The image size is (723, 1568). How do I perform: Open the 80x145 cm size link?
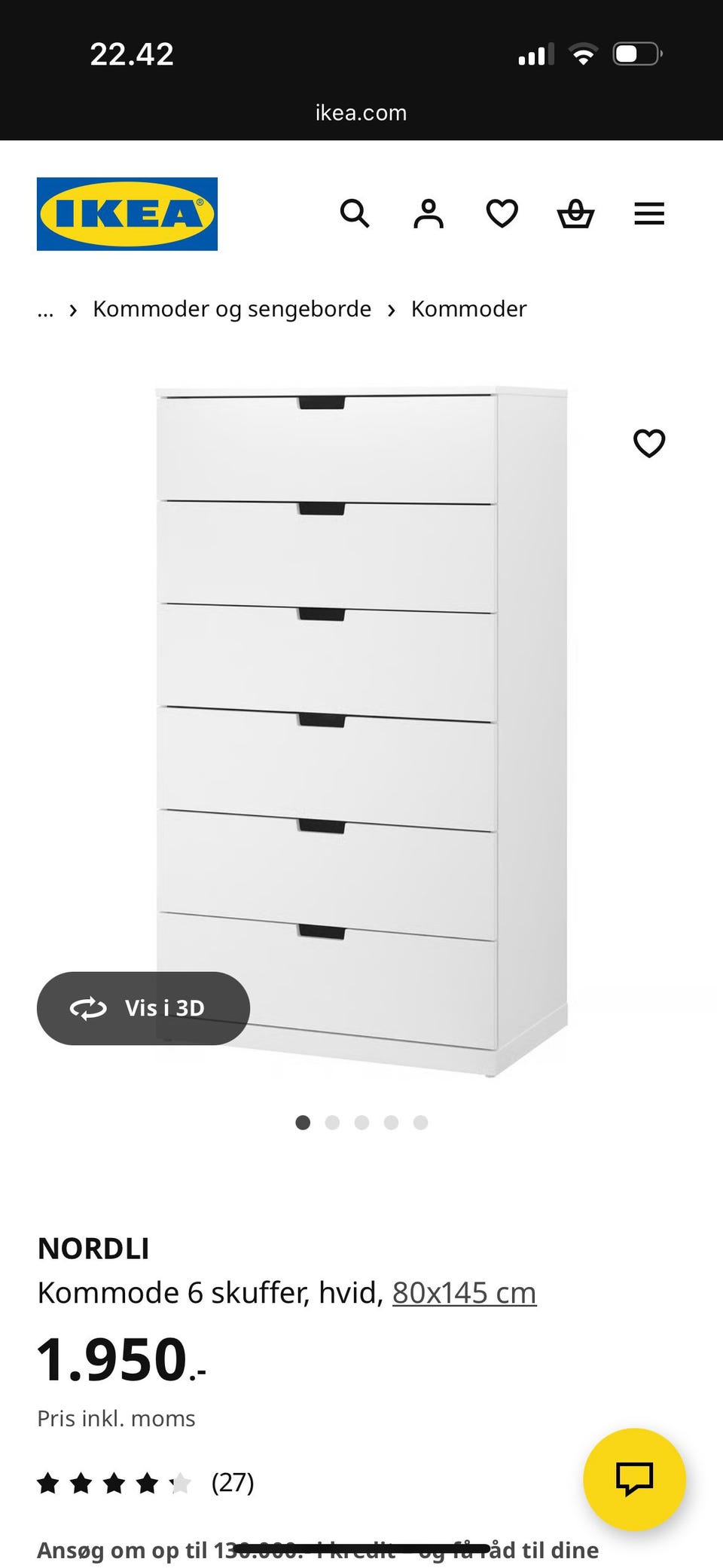tap(464, 1293)
